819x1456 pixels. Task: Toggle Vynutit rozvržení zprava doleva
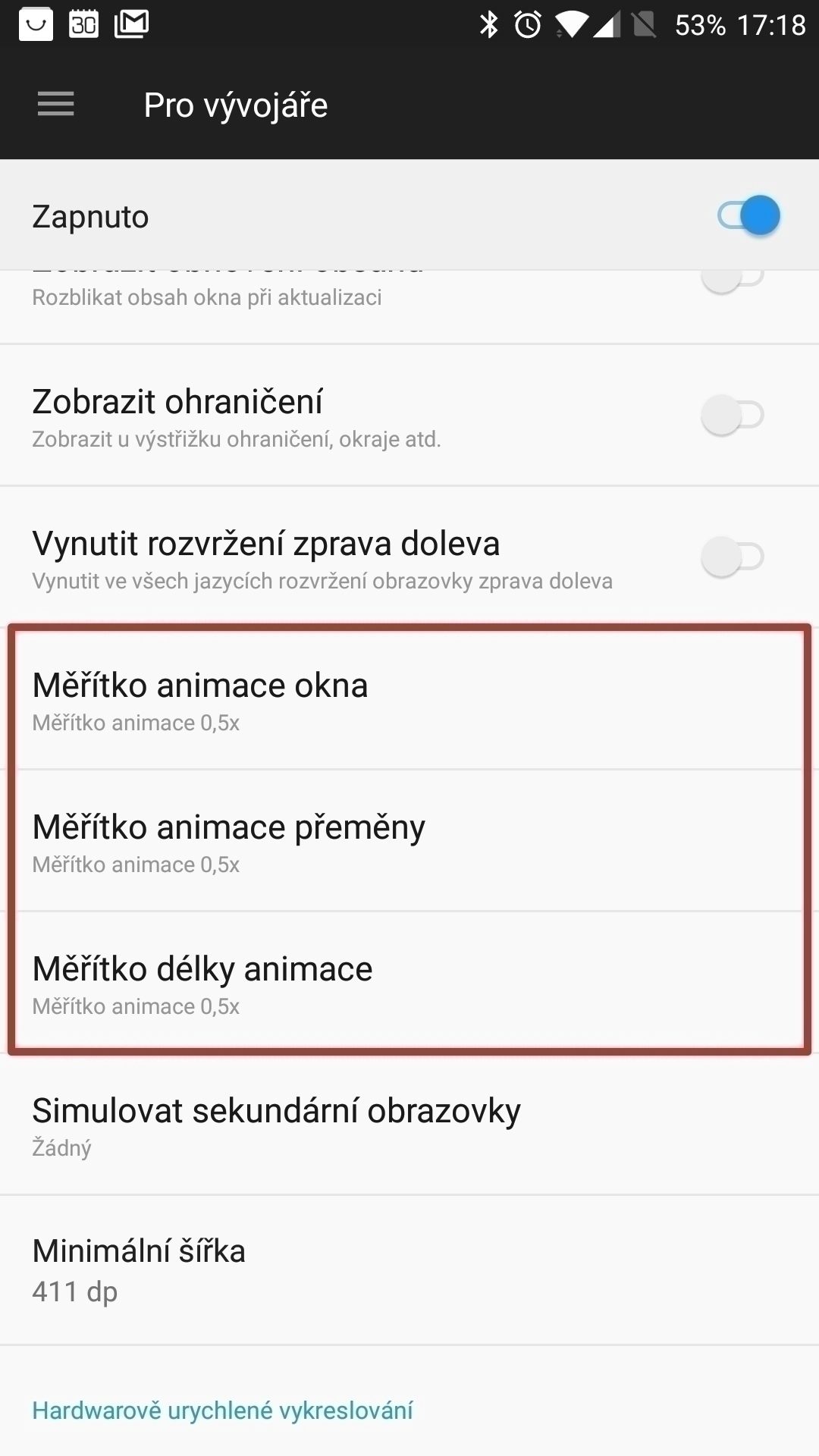(x=733, y=557)
